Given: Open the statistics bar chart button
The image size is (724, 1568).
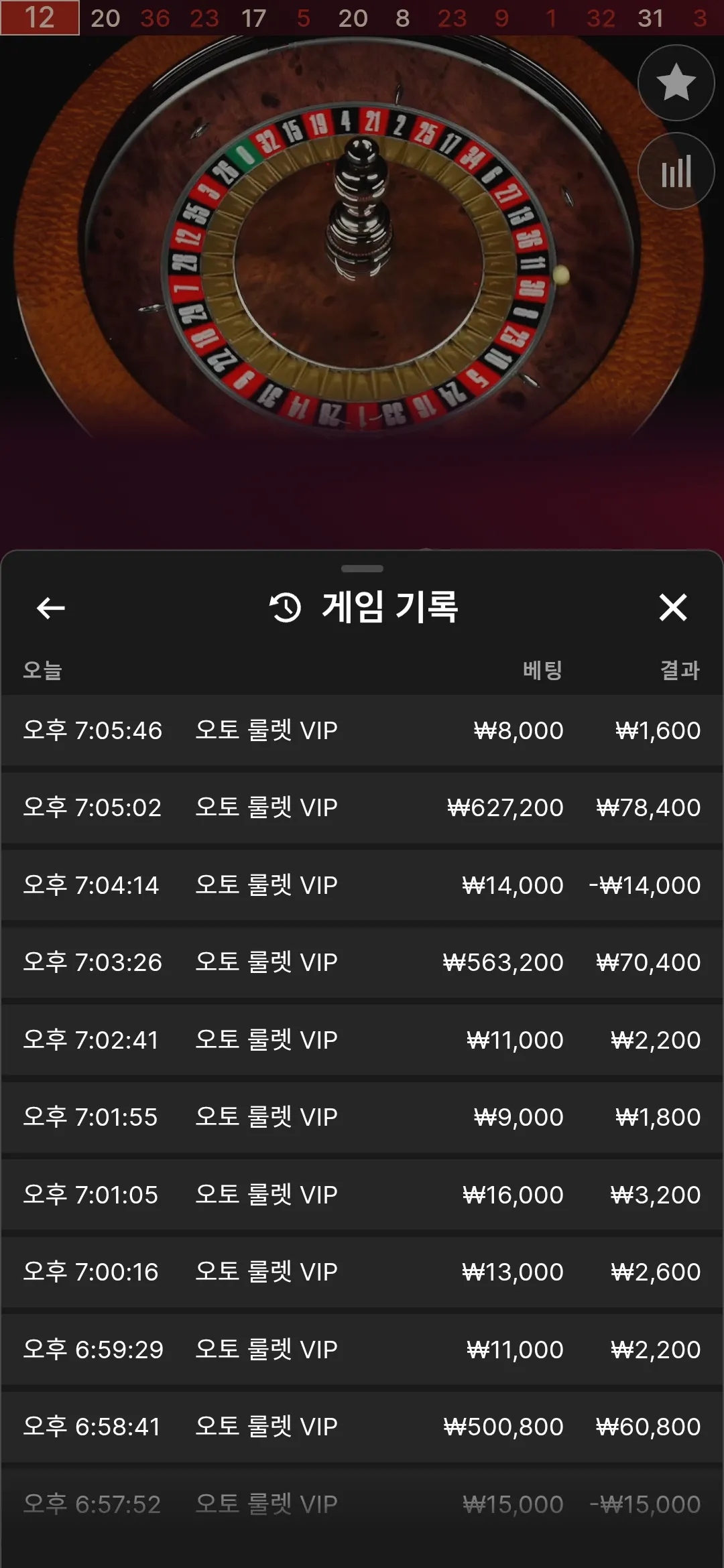Looking at the screenshot, I should tap(676, 172).
